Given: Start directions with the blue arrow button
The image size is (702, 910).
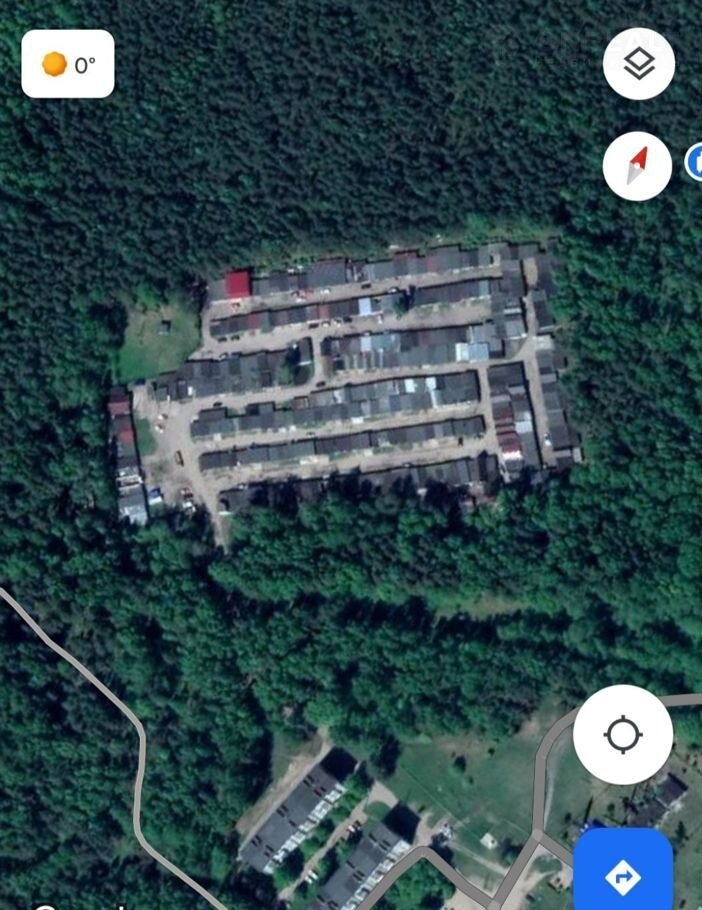Looking at the screenshot, I should [x=623, y=872].
